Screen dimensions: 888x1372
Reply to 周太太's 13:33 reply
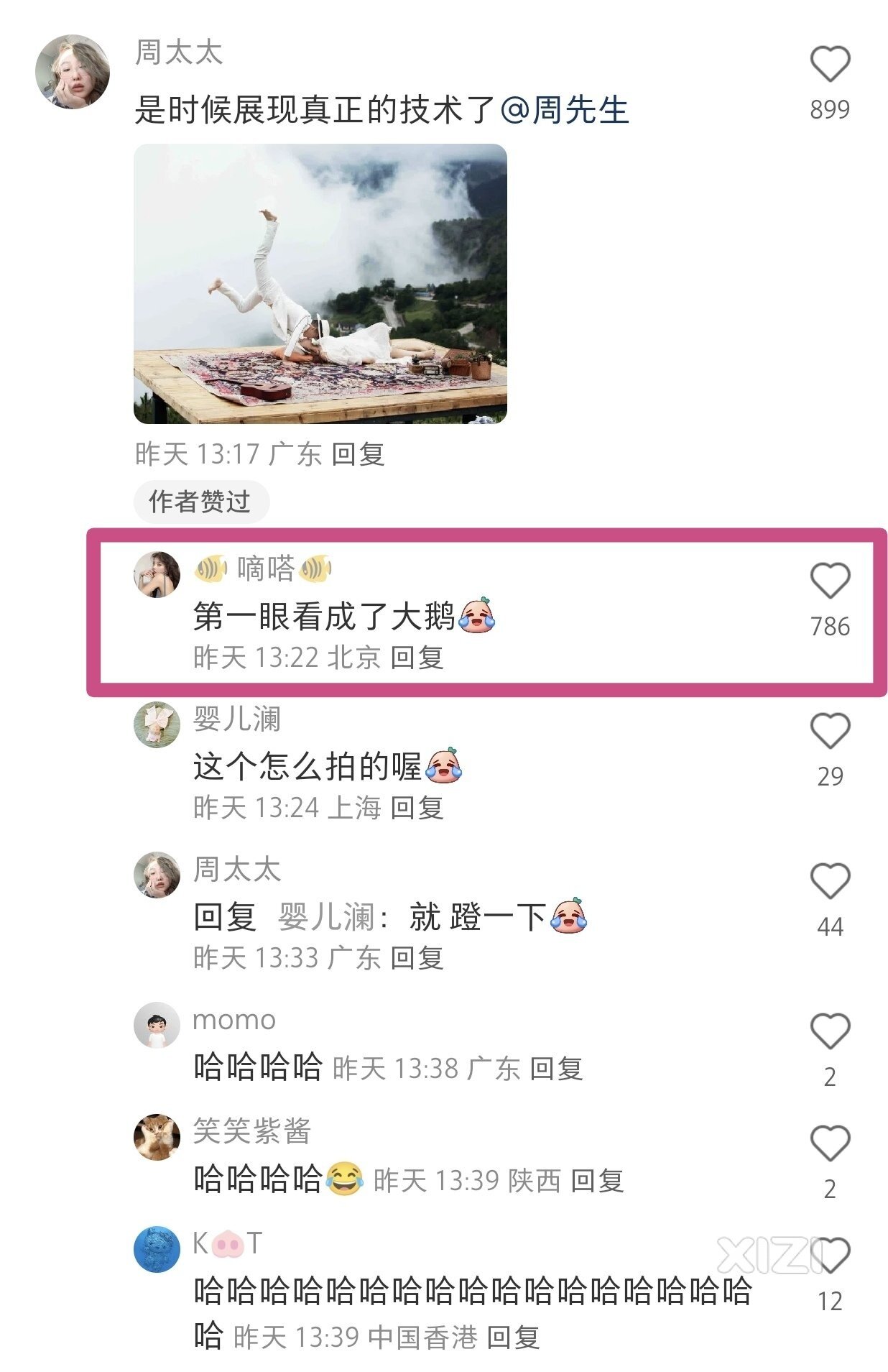417,958
